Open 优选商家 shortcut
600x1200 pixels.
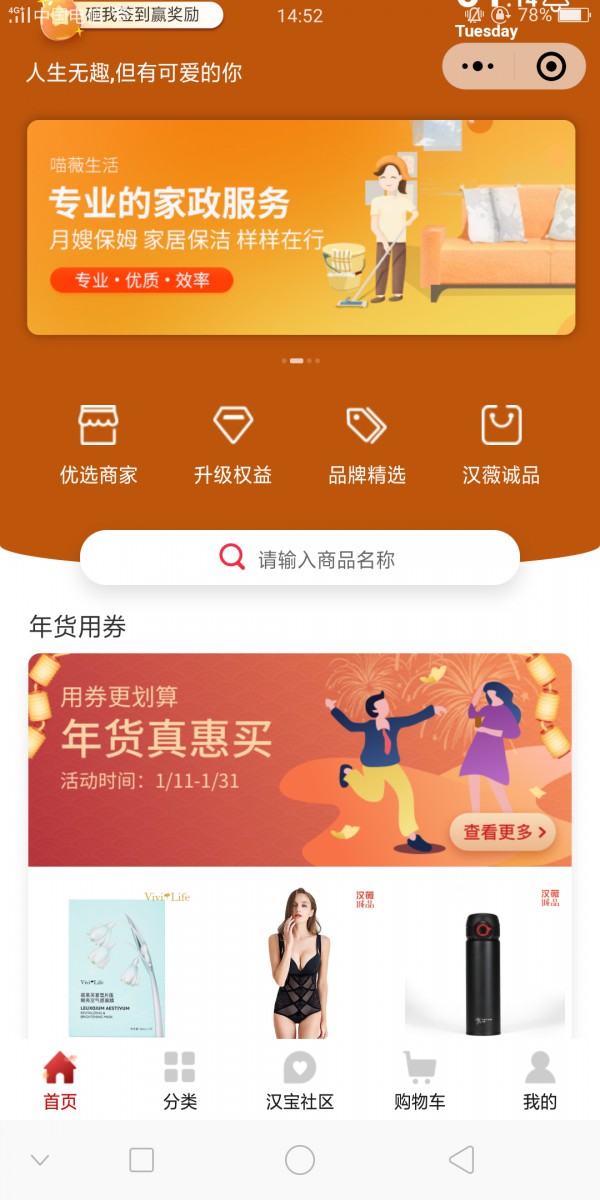(98, 444)
